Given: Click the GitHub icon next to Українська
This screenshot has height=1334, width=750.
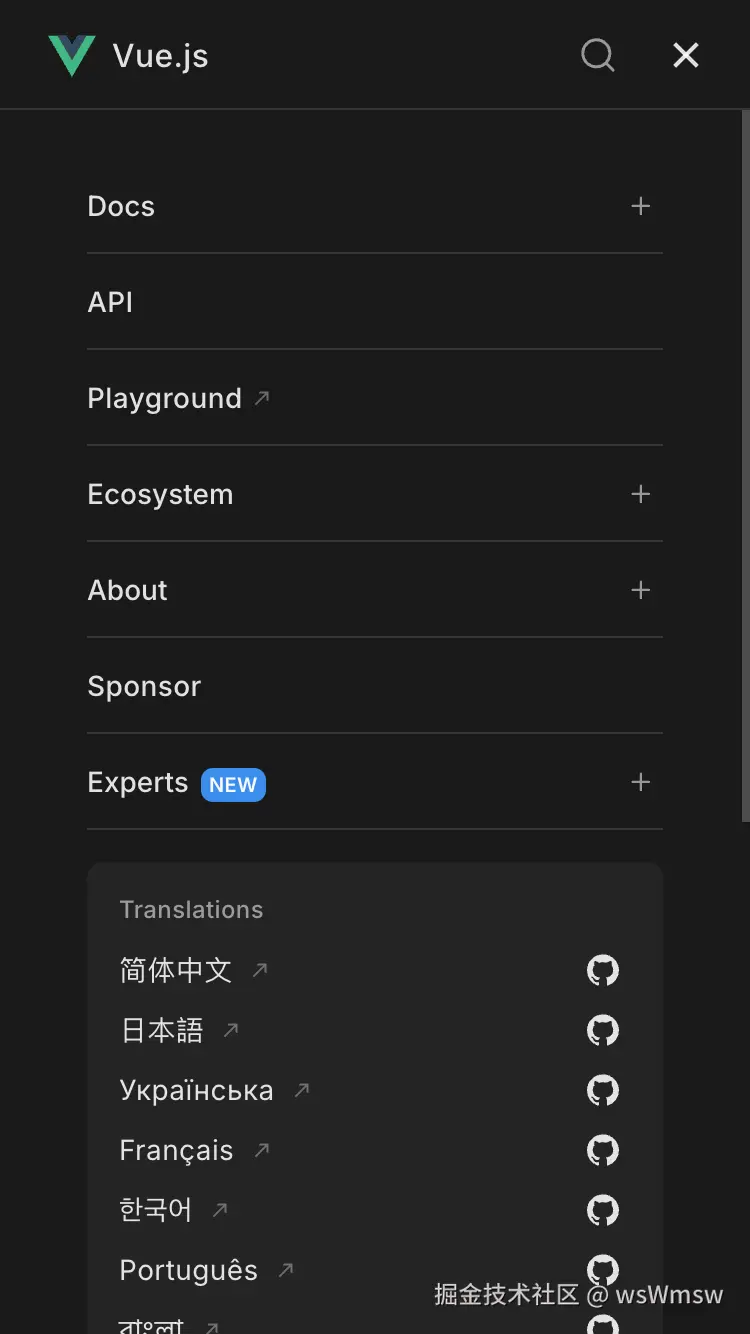Looking at the screenshot, I should [603, 1090].
